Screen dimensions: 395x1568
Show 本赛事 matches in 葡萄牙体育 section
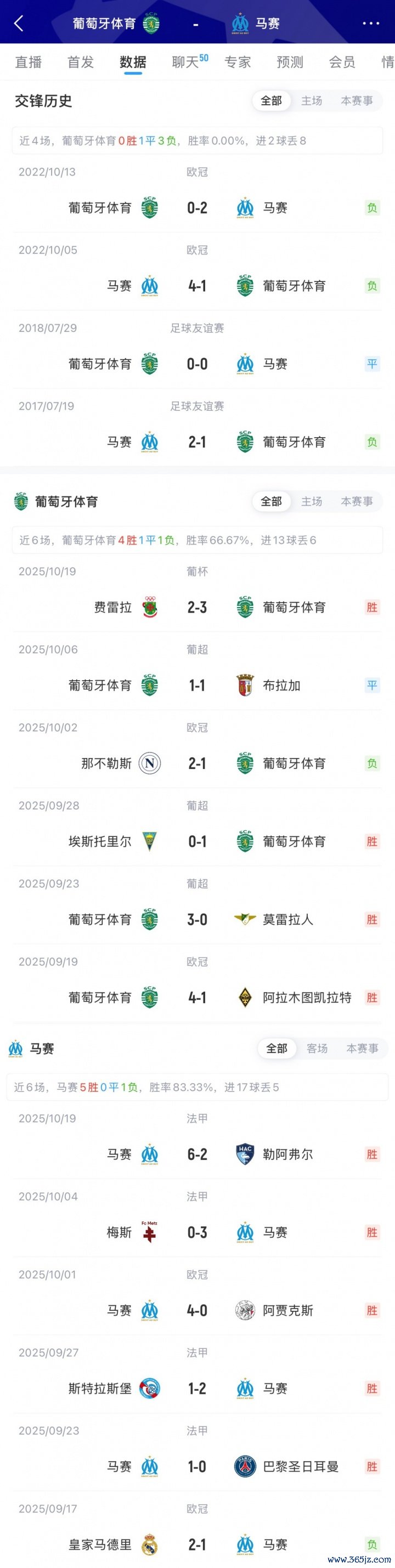tap(357, 502)
